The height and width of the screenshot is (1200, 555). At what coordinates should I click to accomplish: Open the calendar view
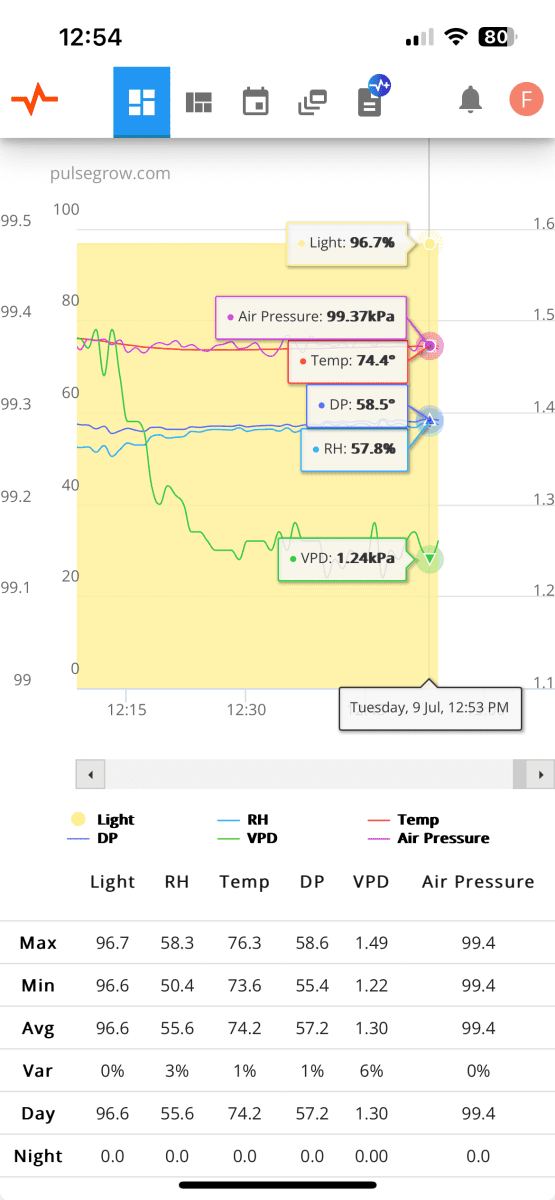pos(256,102)
